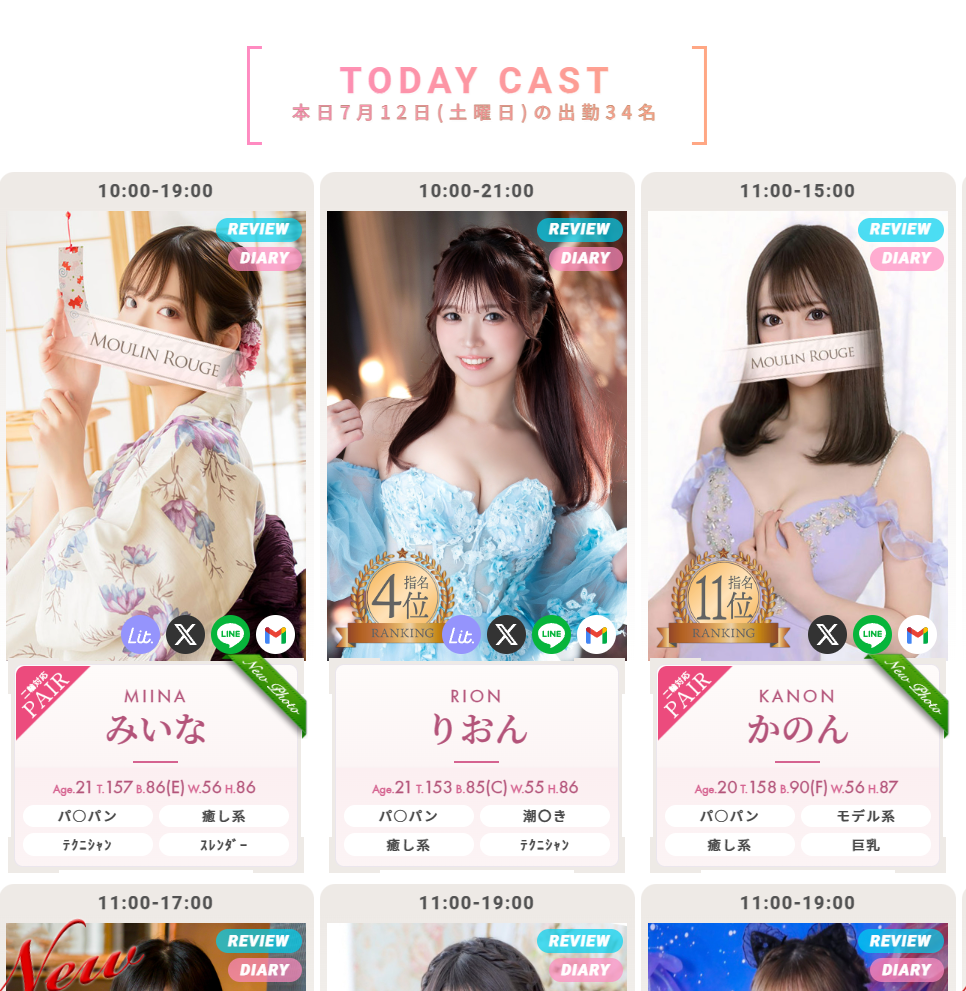Tap the Gmail icon on Kanon's card
Viewport: 966px width, 991px height.
point(917,635)
